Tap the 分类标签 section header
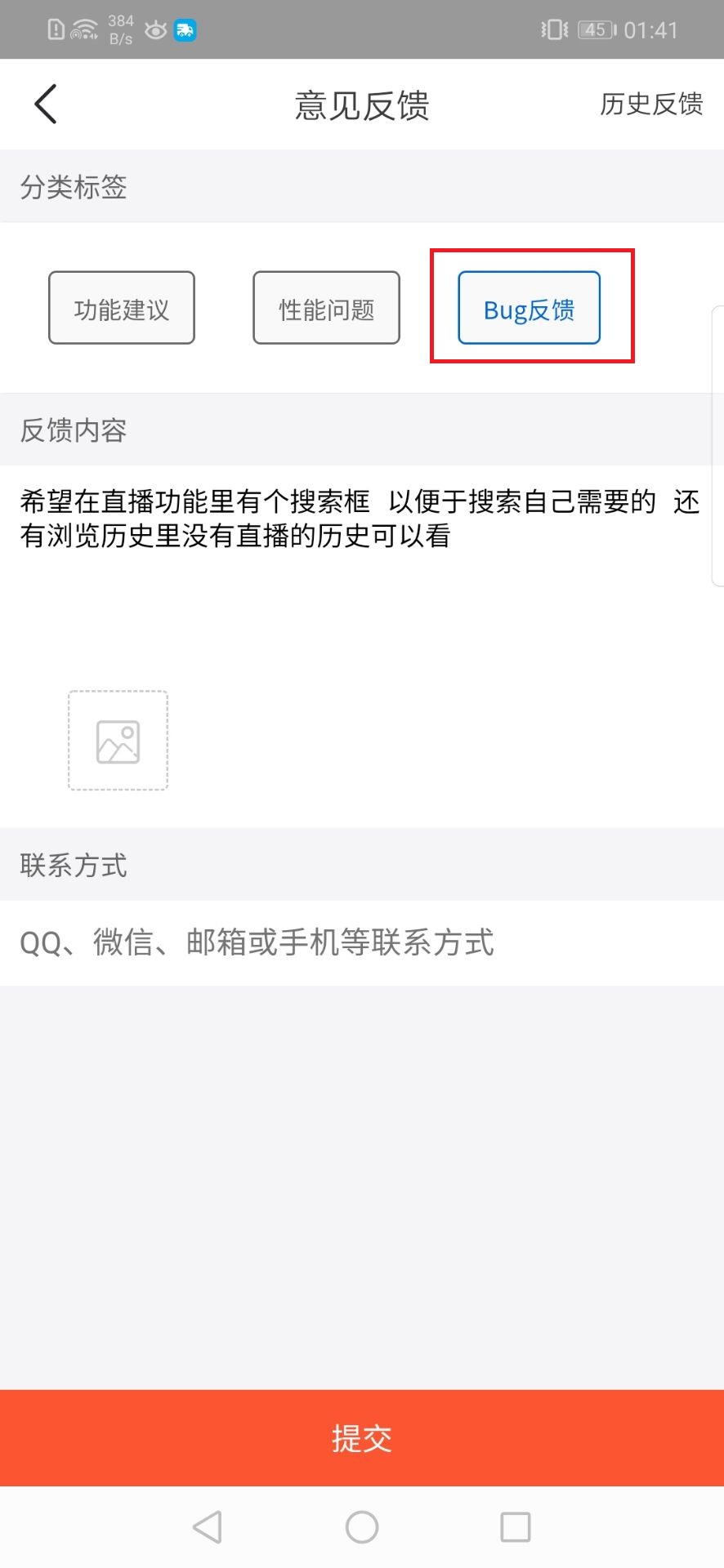This screenshot has width=724, height=1568. pyautogui.click(x=73, y=188)
